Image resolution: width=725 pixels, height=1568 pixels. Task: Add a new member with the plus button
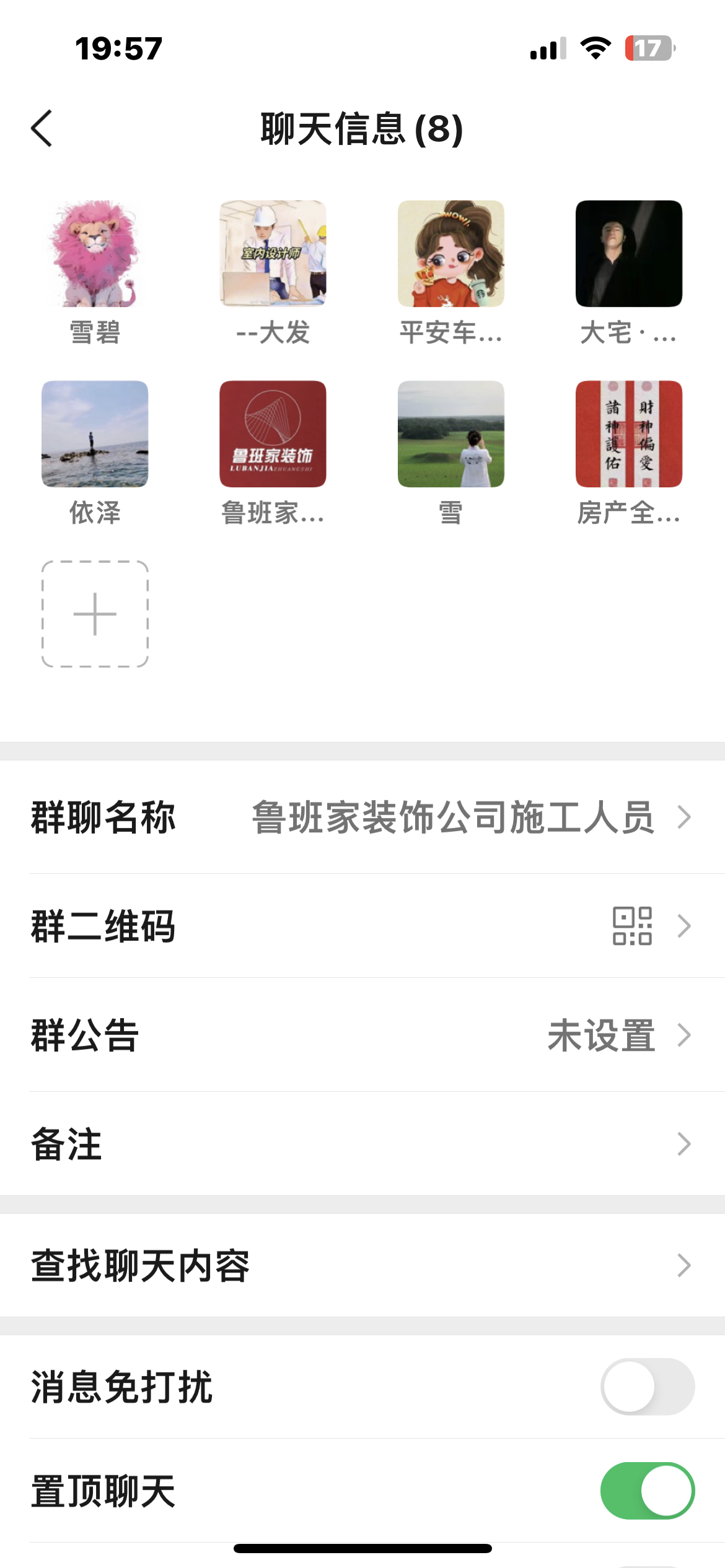[95, 614]
